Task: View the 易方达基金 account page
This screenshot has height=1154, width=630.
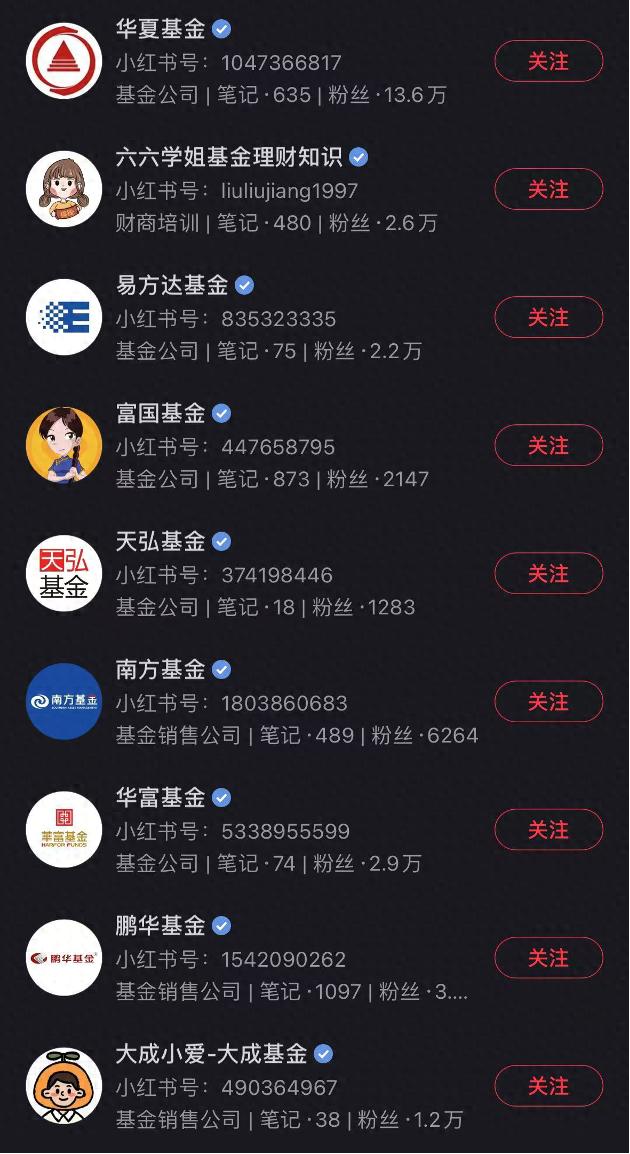Action: tap(250, 317)
